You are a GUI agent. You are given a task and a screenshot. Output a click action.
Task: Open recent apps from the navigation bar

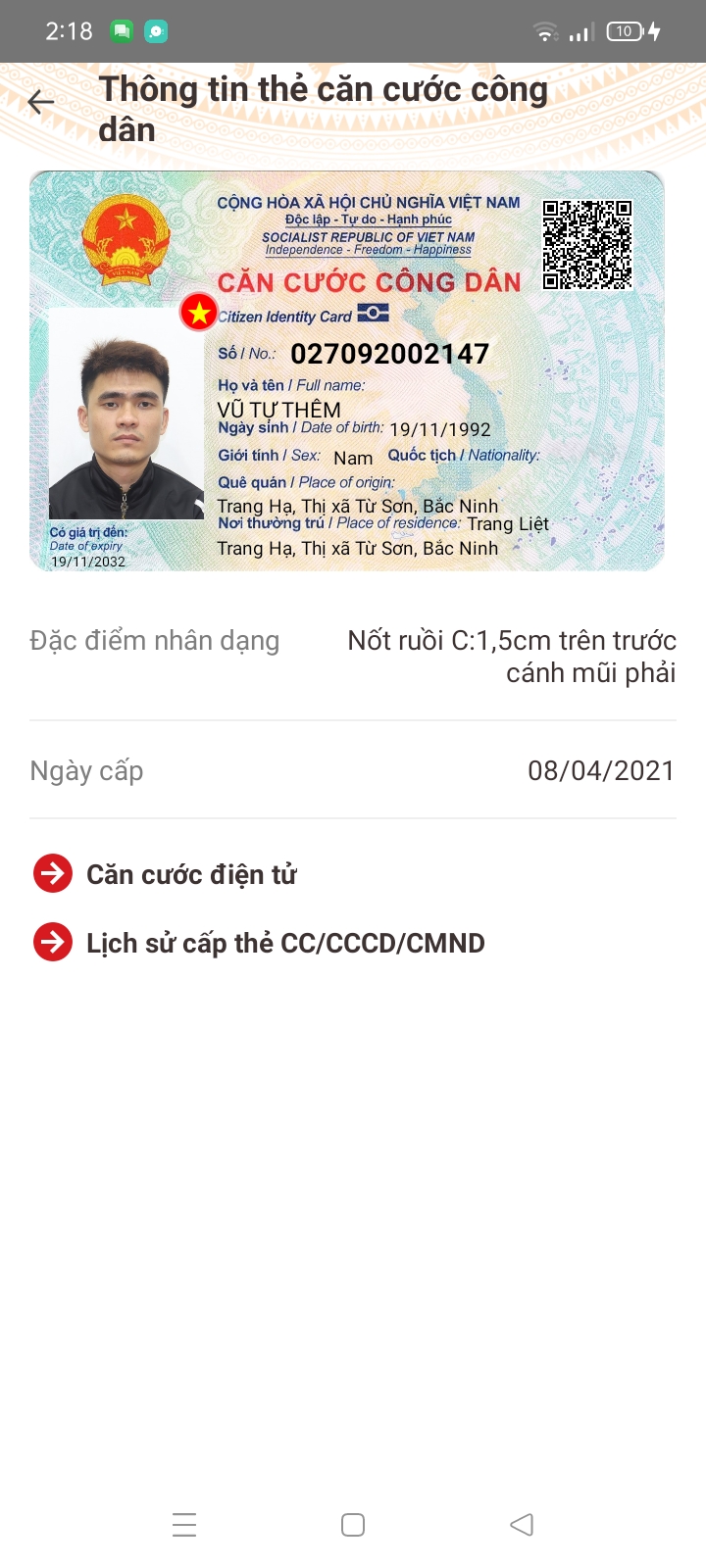[184, 1525]
